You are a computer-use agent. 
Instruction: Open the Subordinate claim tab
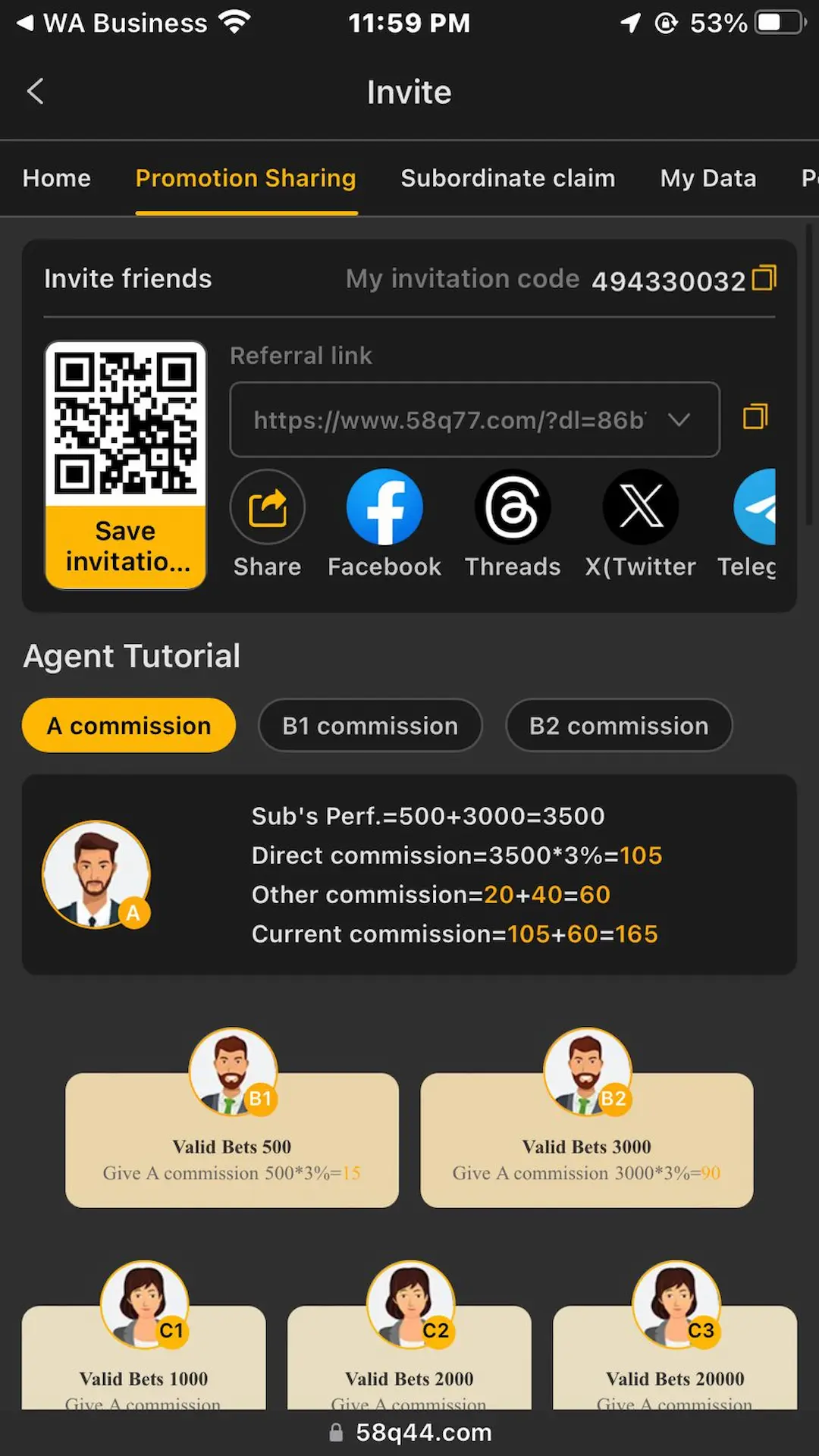pos(507,178)
